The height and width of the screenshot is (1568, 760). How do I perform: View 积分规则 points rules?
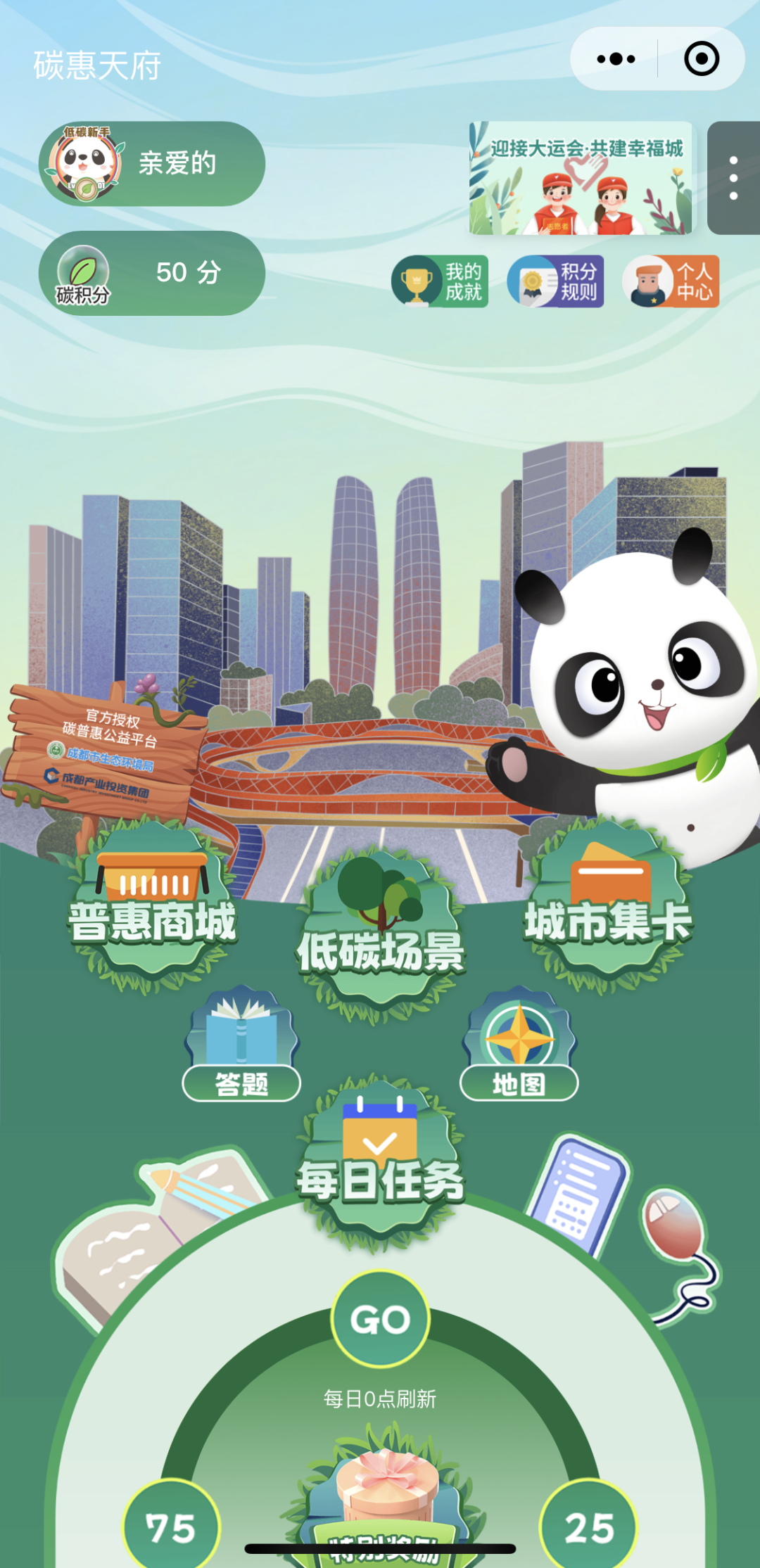(x=556, y=281)
